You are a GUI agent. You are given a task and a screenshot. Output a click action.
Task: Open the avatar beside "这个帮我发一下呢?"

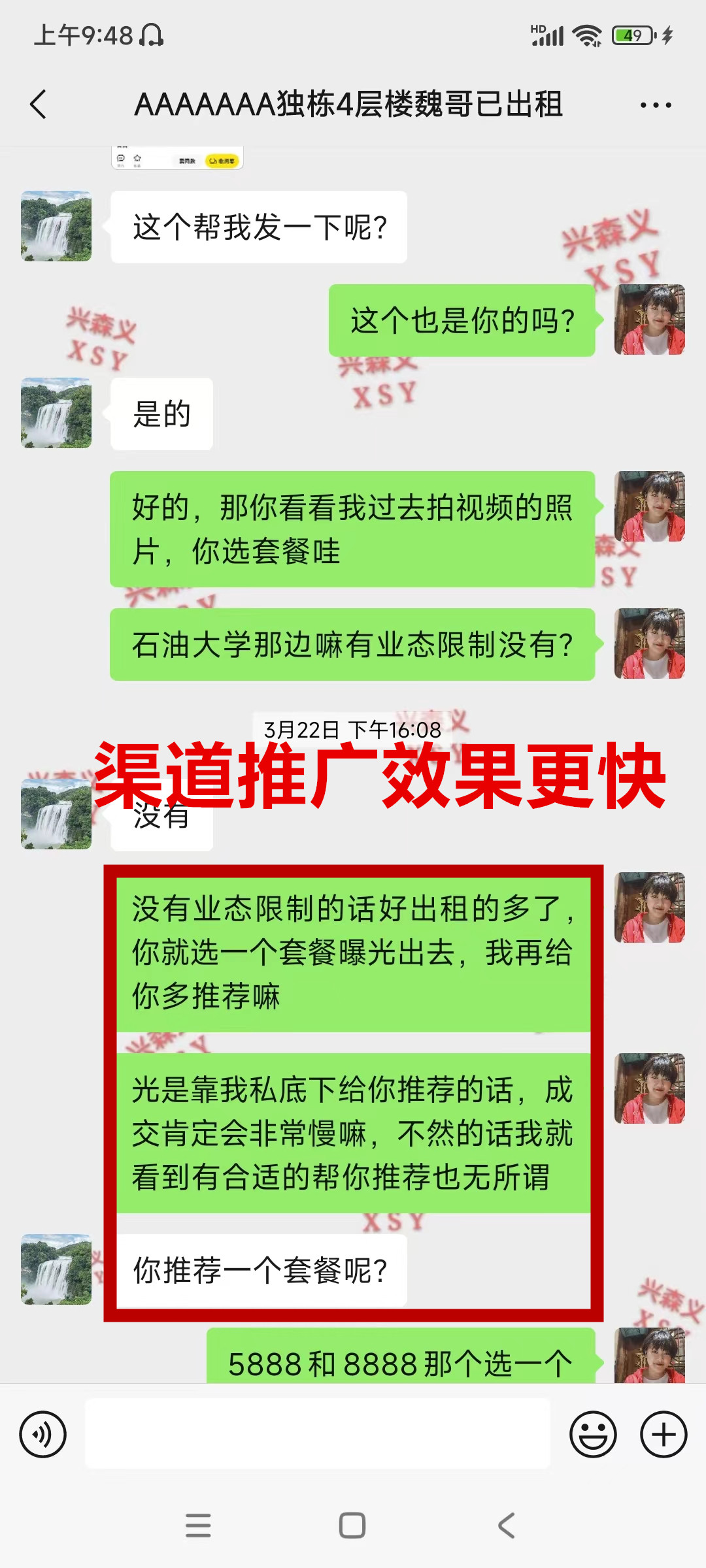click(x=56, y=226)
